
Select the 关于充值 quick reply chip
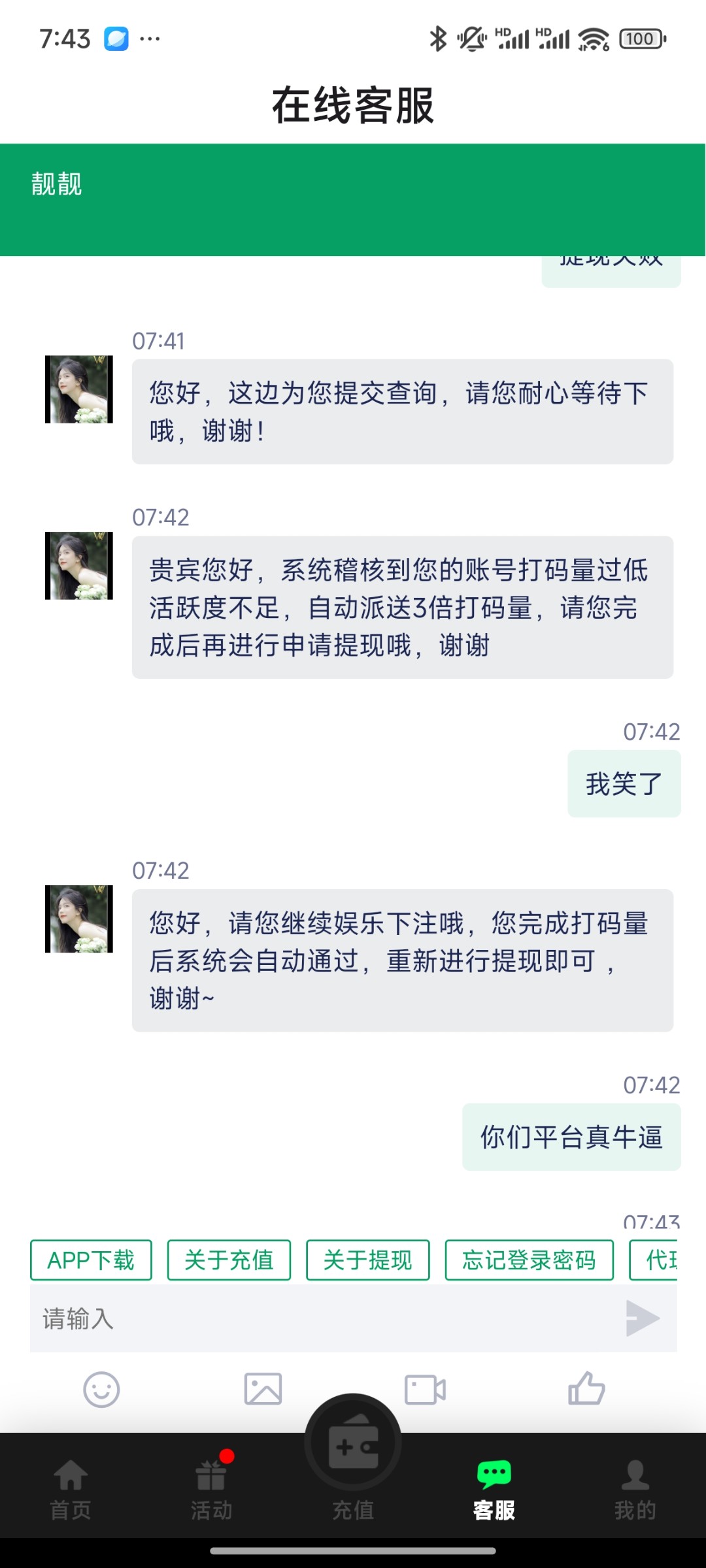(229, 1260)
